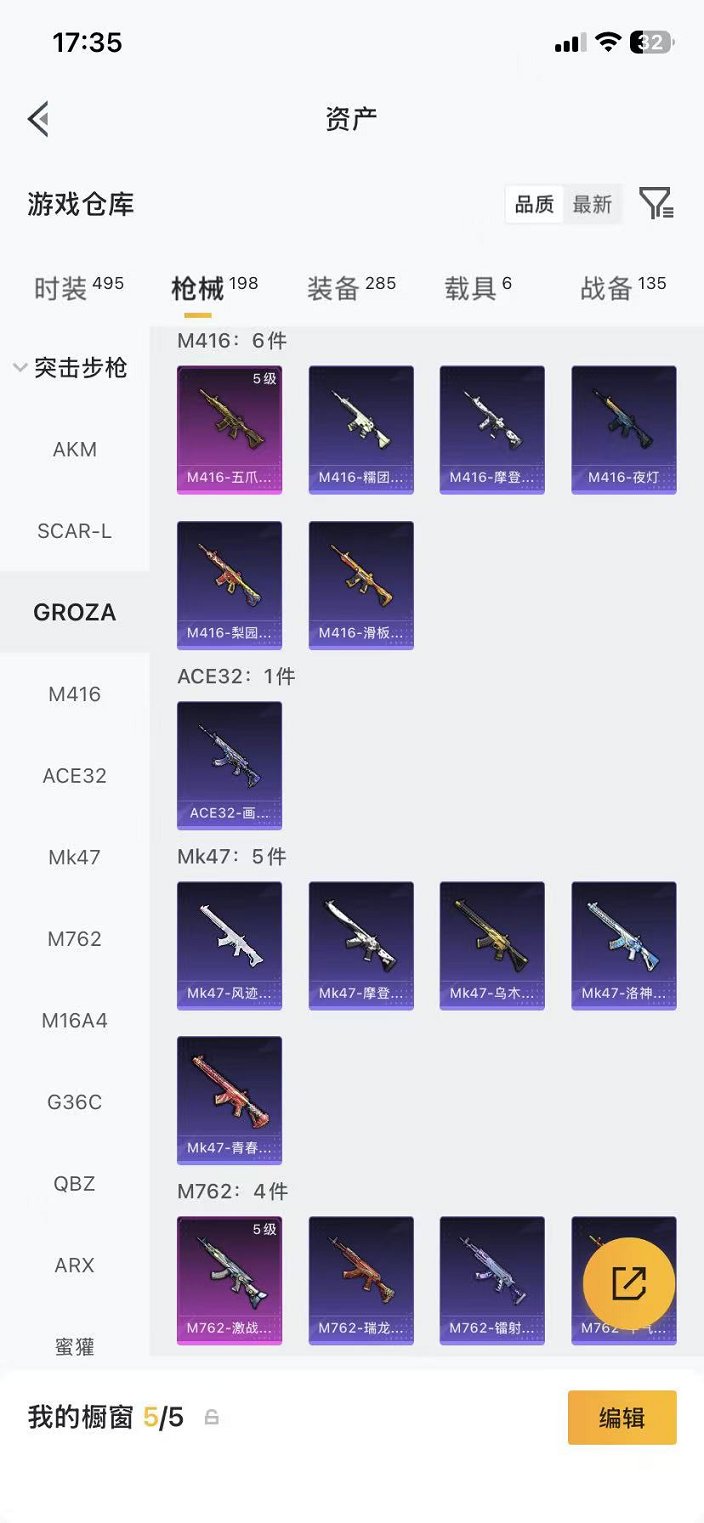
Task: Select G36C in the sidebar
Action: tap(75, 1102)
